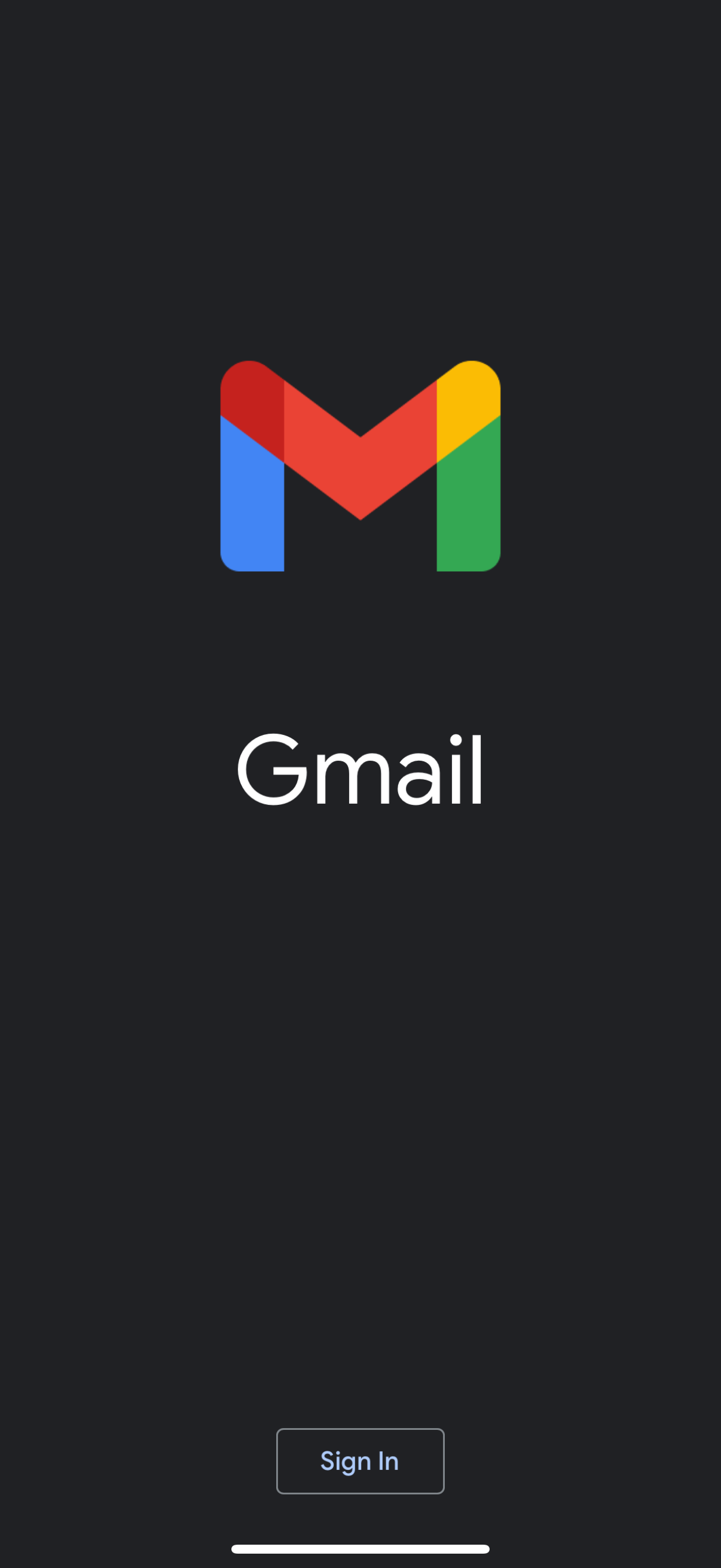
Task: Click the Sign In button border
Action: 279,1461
